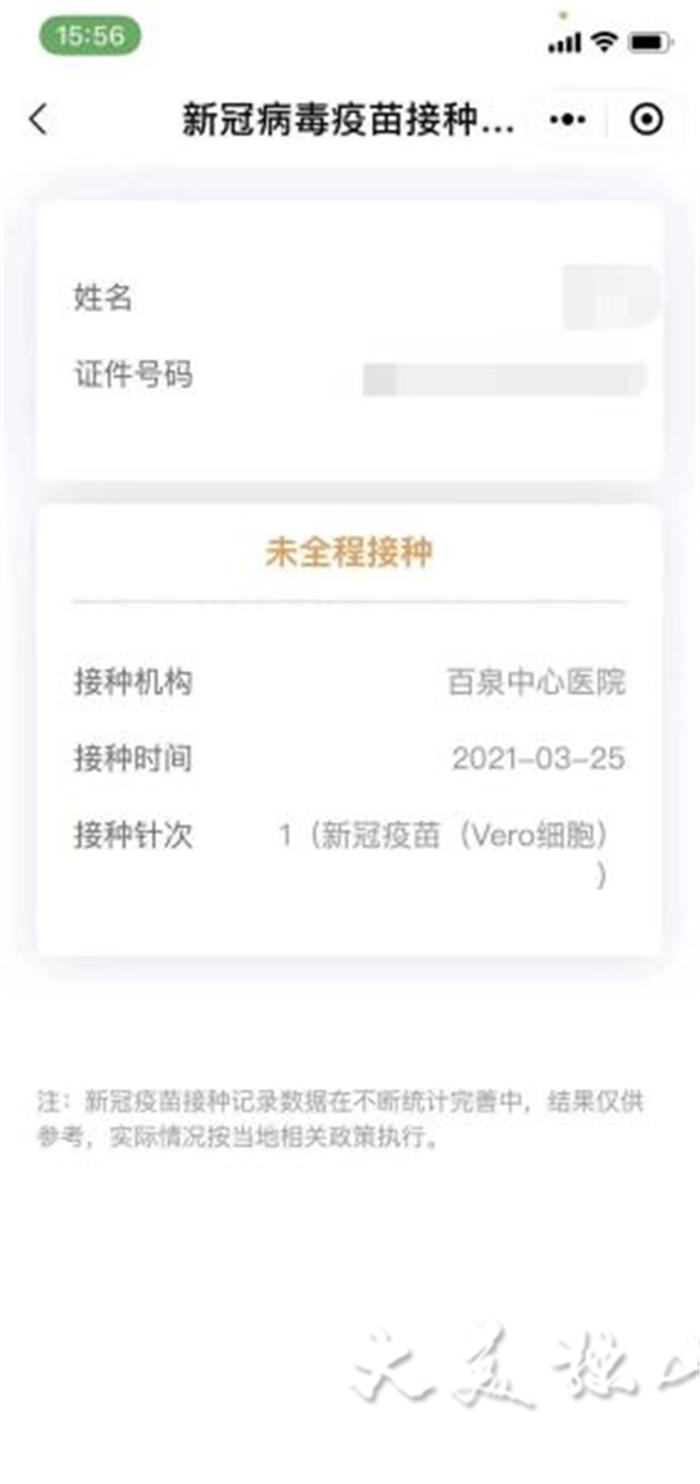Open the mini program three-dot menu

(x=568, y=120)
